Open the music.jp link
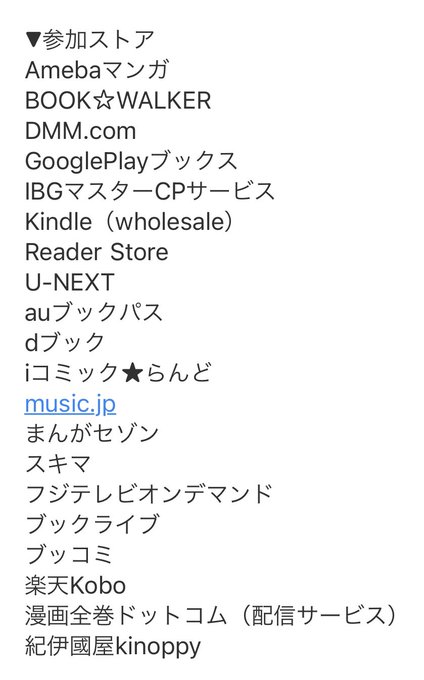The image size is (424, 680). click(x=70, y=404)
